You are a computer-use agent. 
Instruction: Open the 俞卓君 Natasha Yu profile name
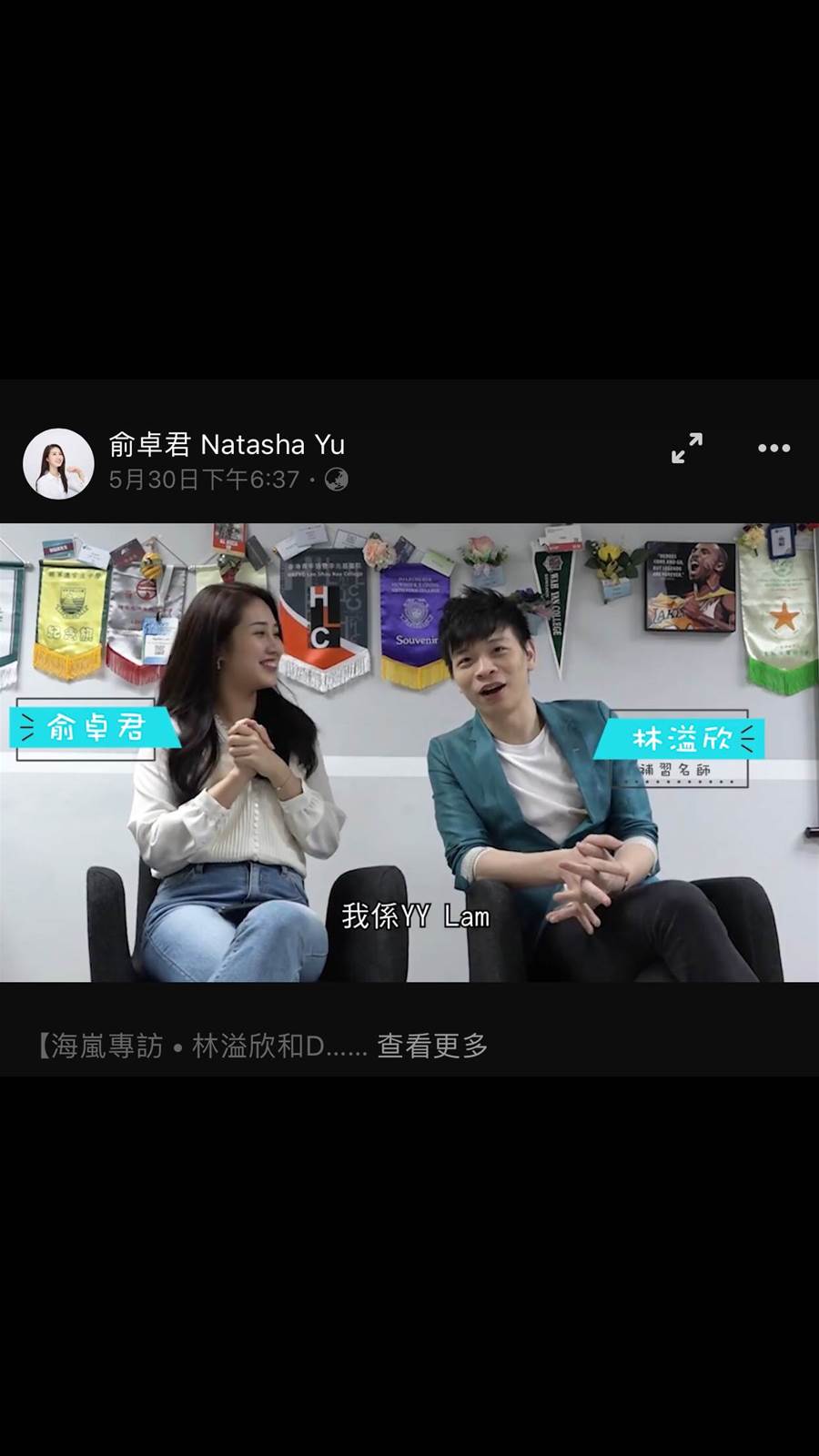click(x=227, y=445)
